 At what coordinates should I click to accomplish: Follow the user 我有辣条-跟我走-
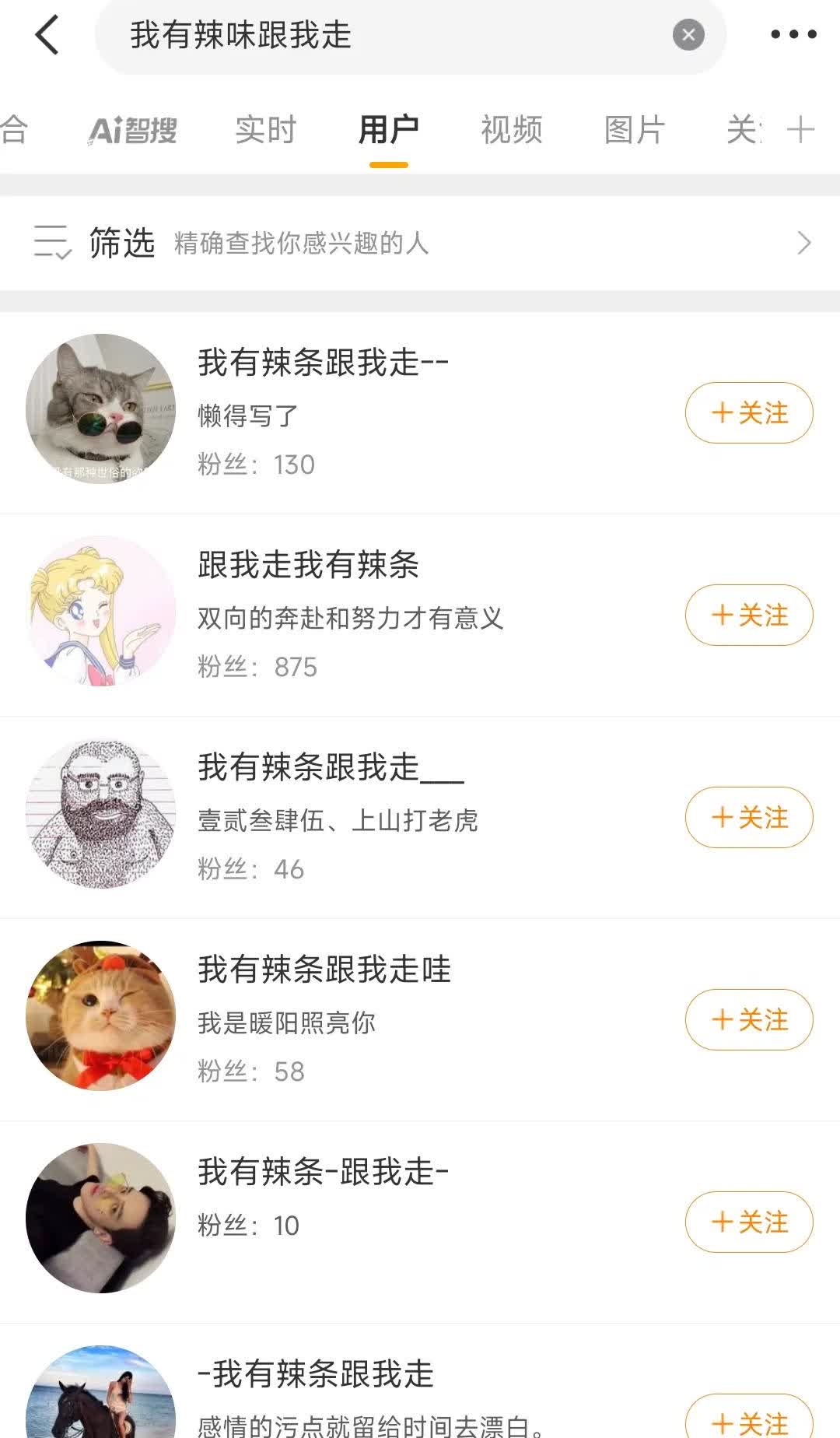749,1222
